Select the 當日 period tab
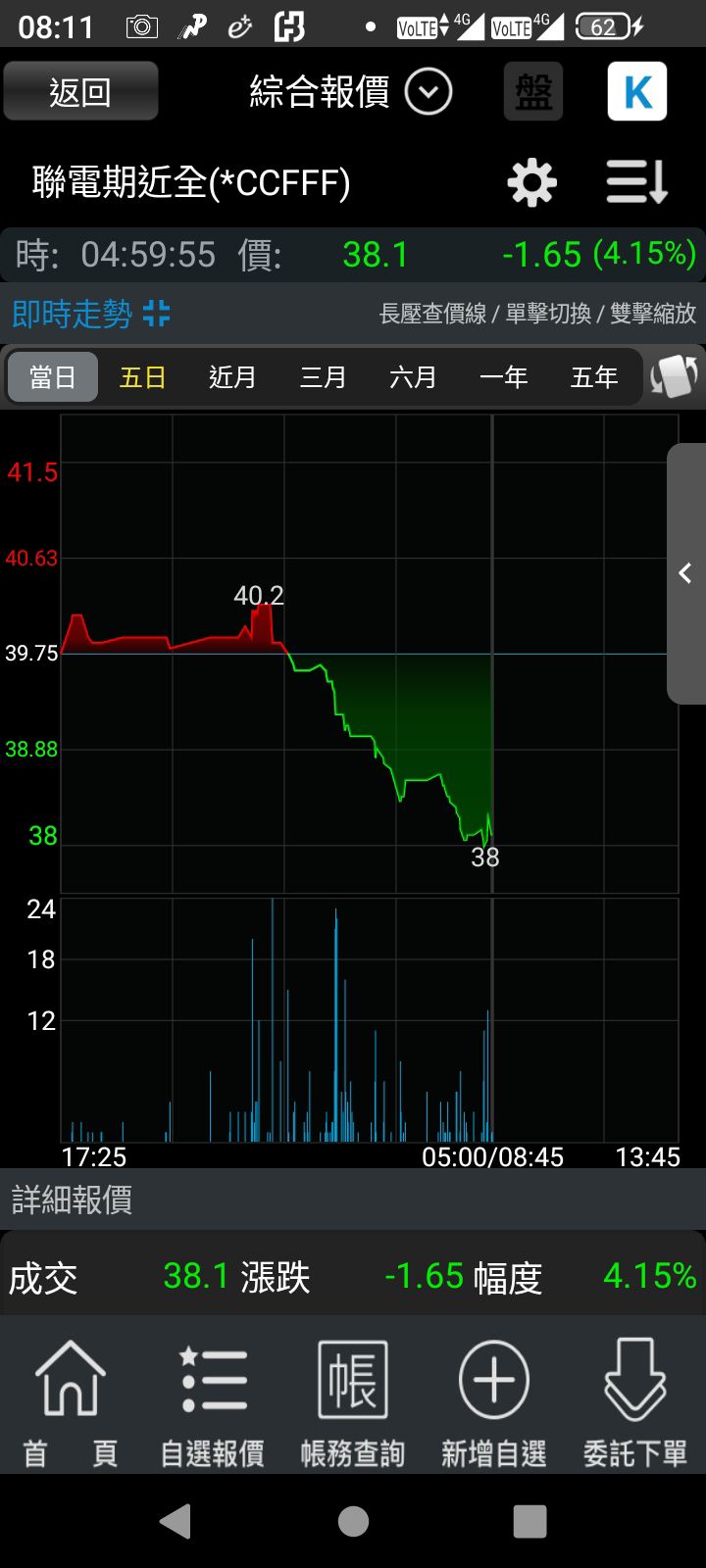706x1568 pixels. 53,377
